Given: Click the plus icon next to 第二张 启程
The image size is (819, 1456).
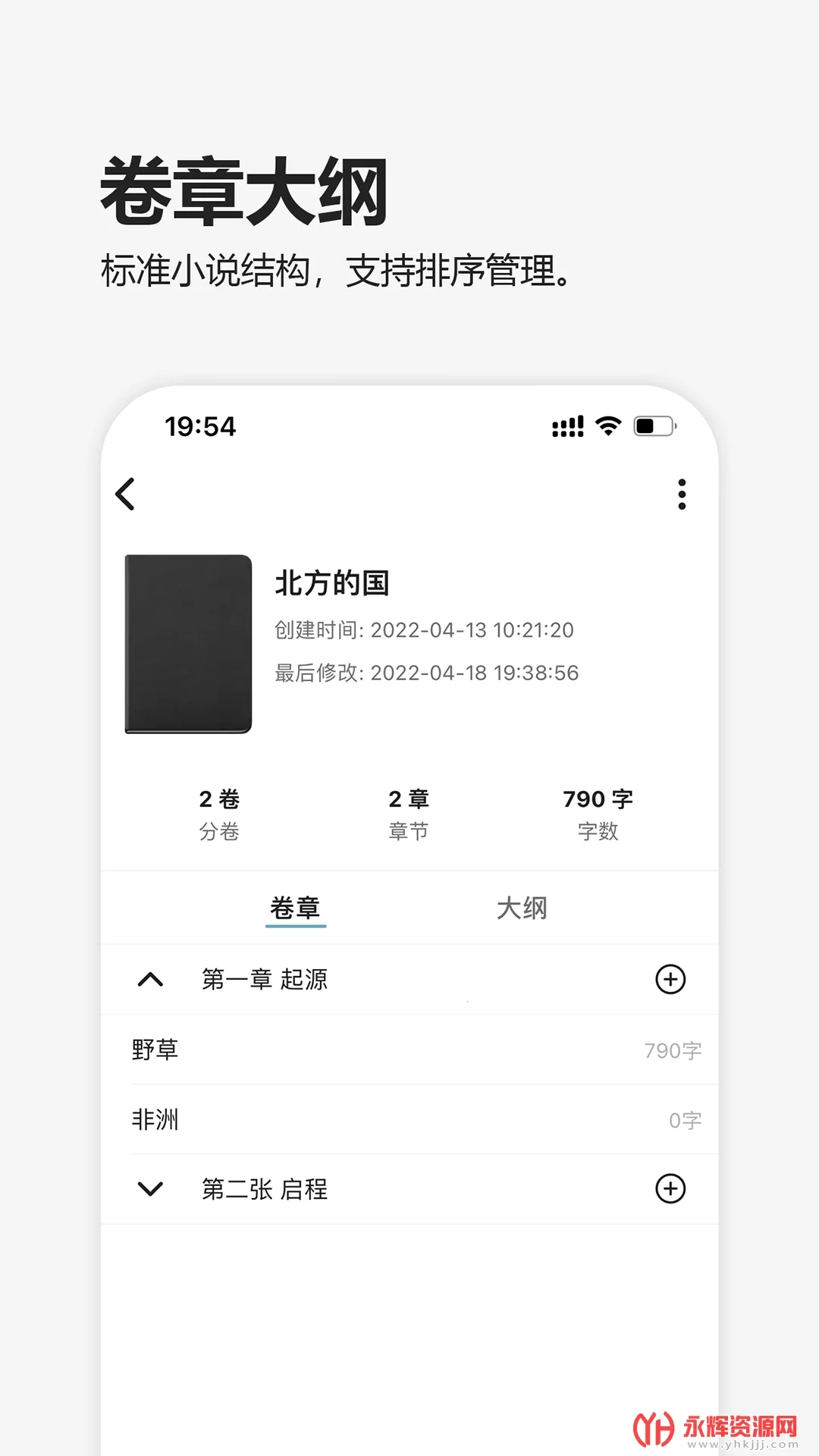Looking at the screenshot, I should tap(670, 1189).
